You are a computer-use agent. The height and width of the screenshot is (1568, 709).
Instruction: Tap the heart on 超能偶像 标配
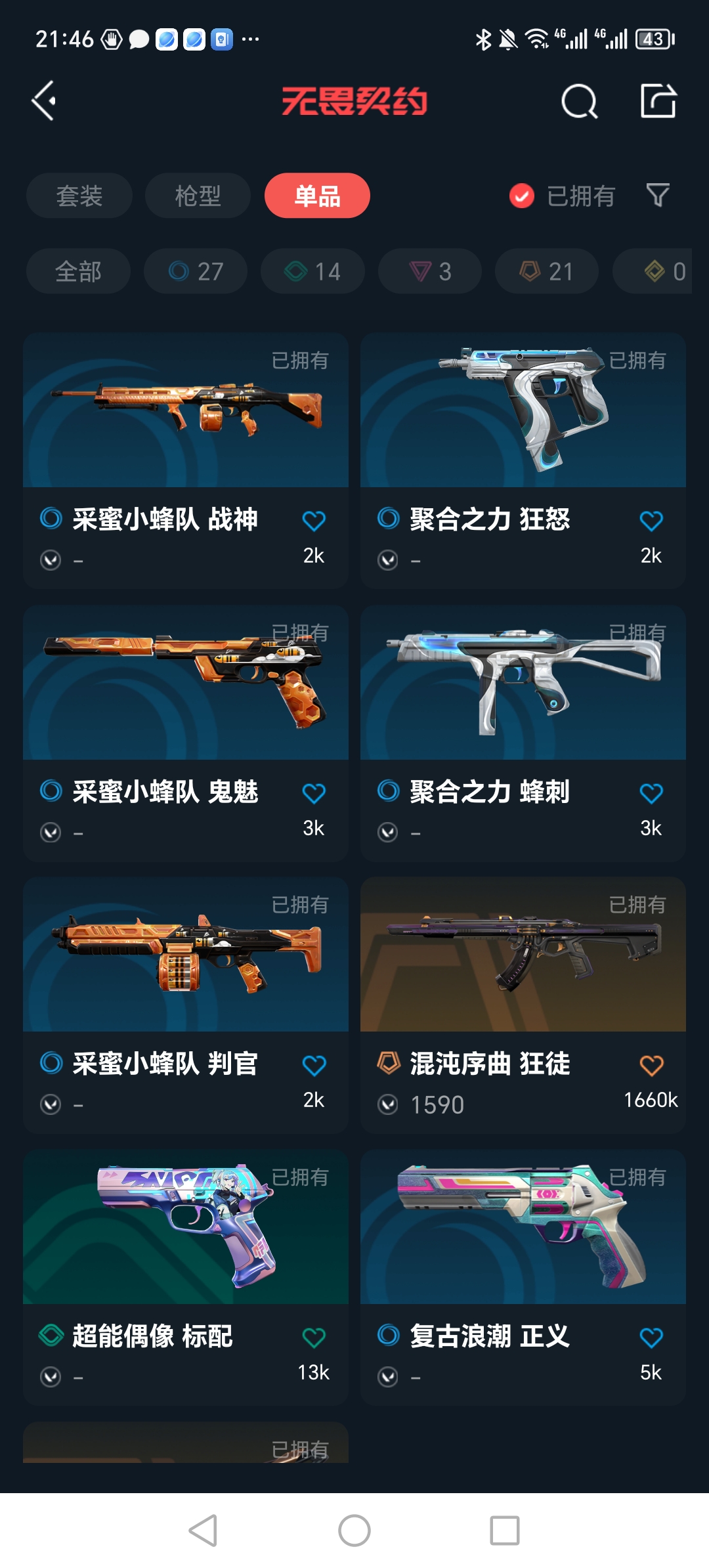pyautogui.click(x=314, y=1338)
